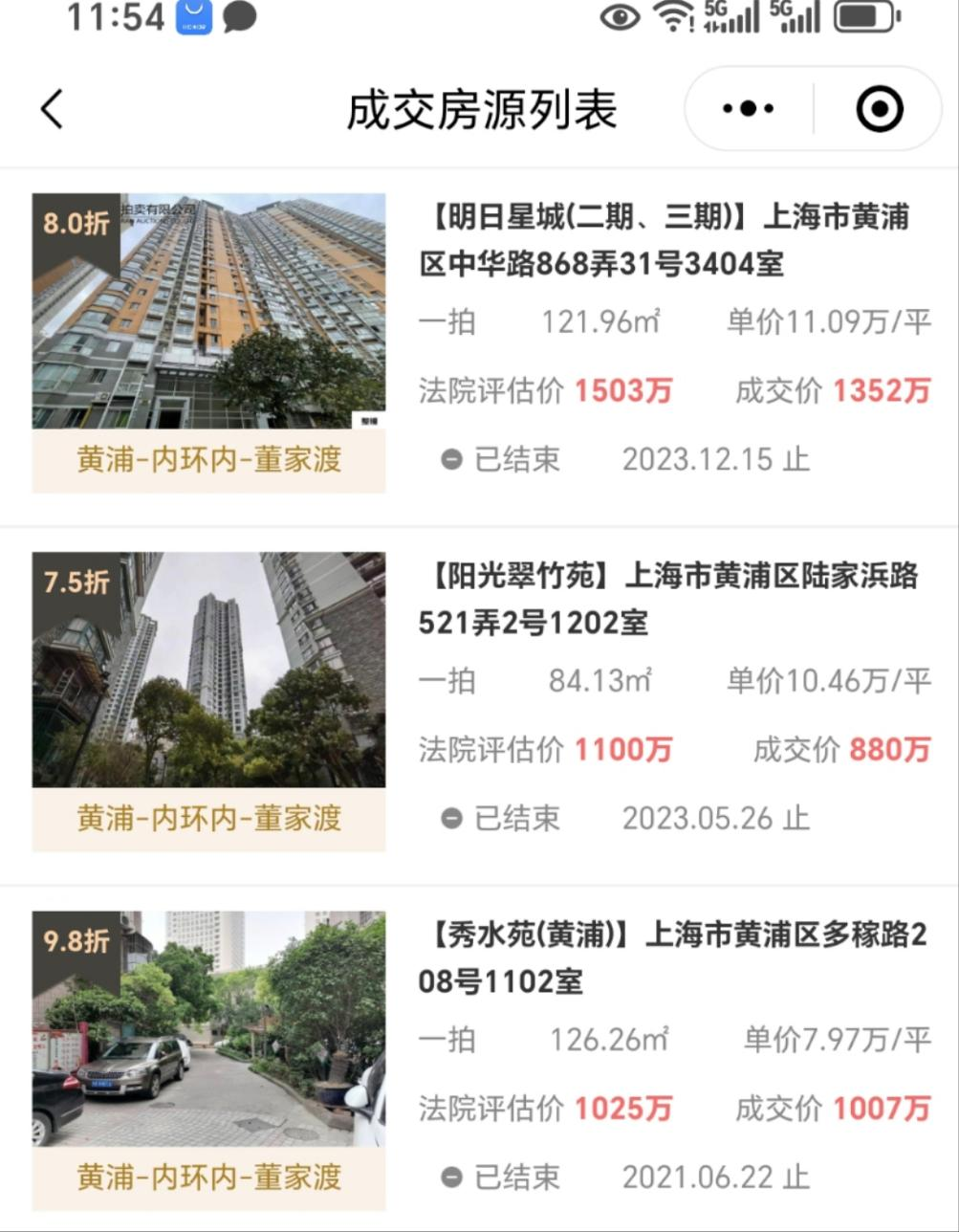The width and height of the screenshot is (959, 1232).
Task: Open the mini-program three-dot options menu
Action: pyautogui.click(x=747, y=108)
